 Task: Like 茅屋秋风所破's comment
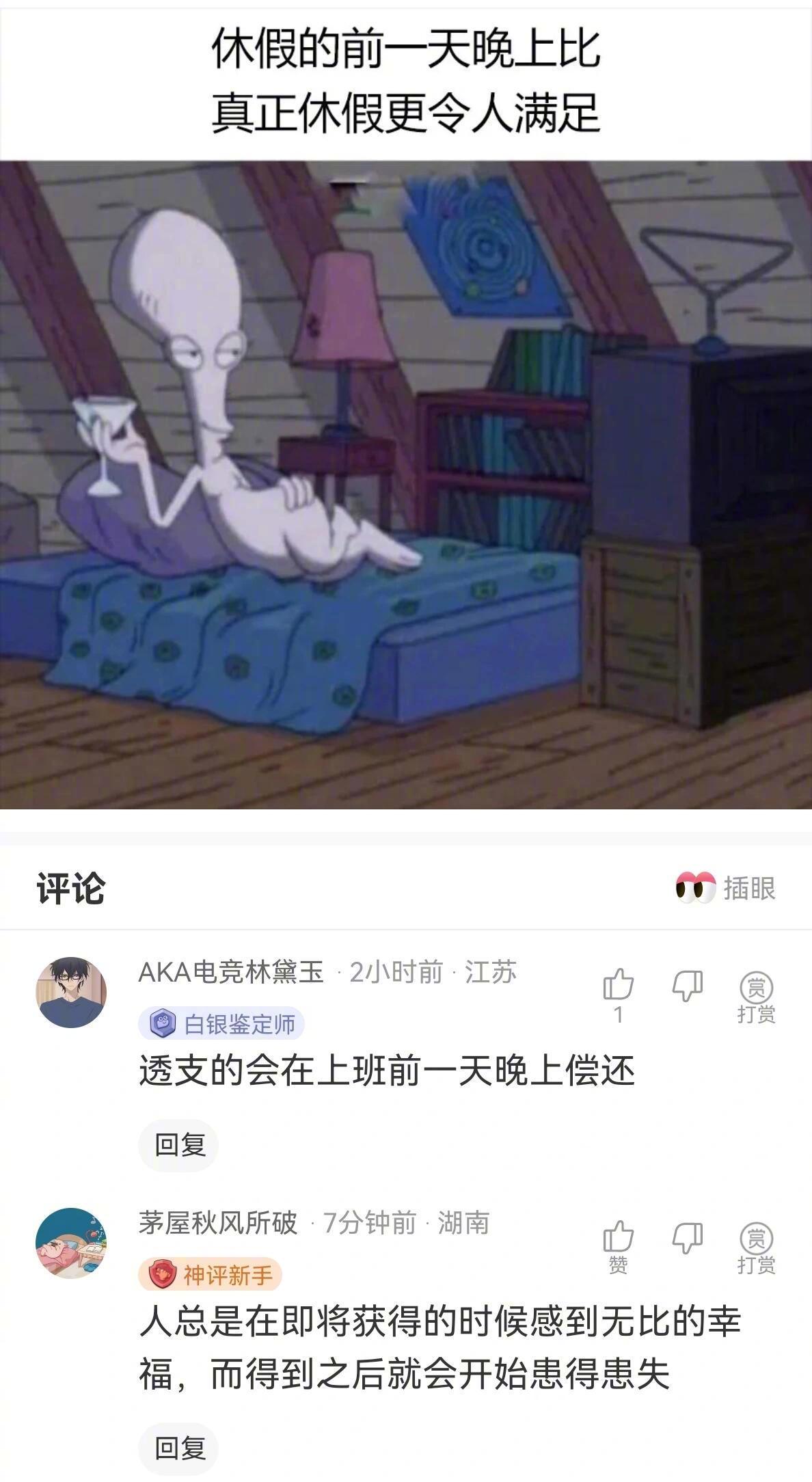click(x=619, y=1239)
